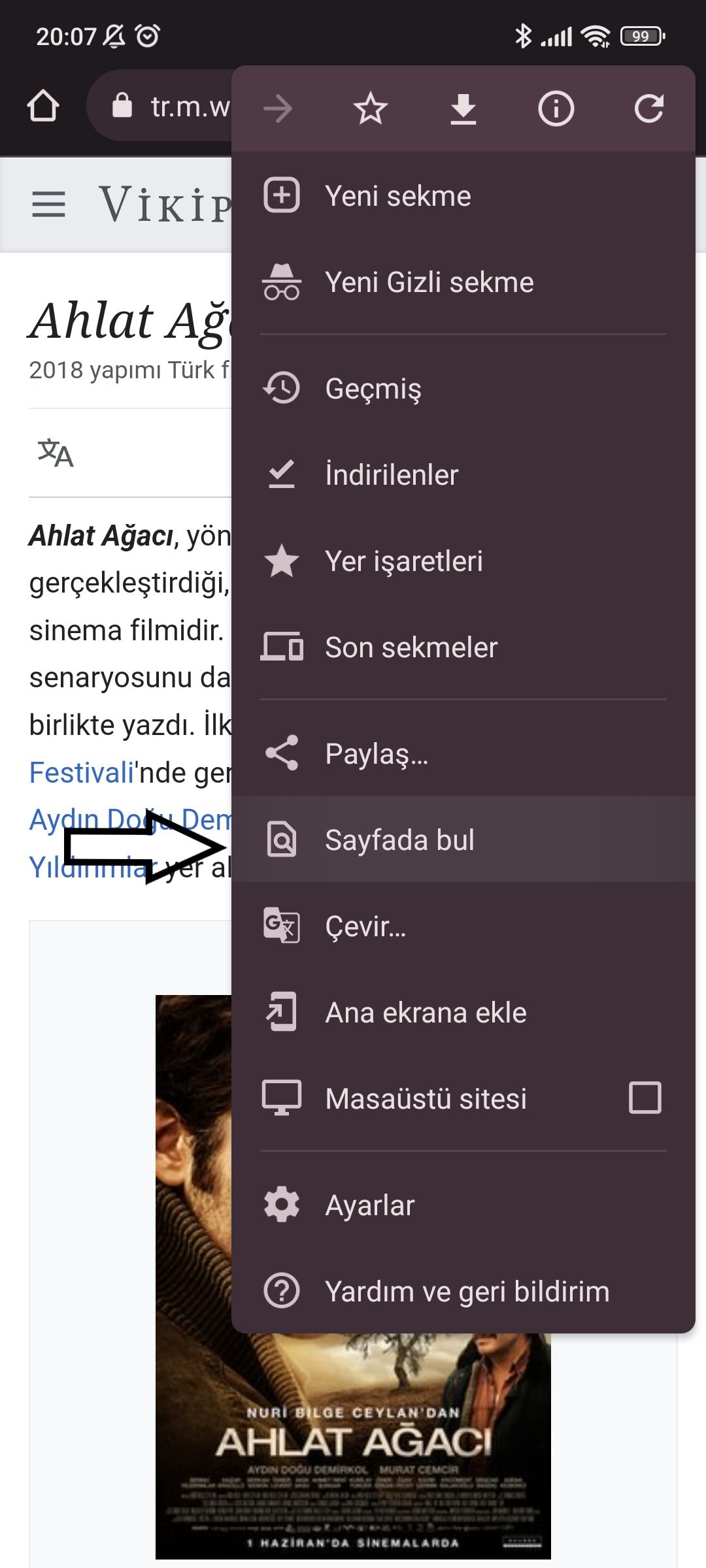Open Yeni Gizli sekme
This screenshot has width=706, height=1568.
463,282
